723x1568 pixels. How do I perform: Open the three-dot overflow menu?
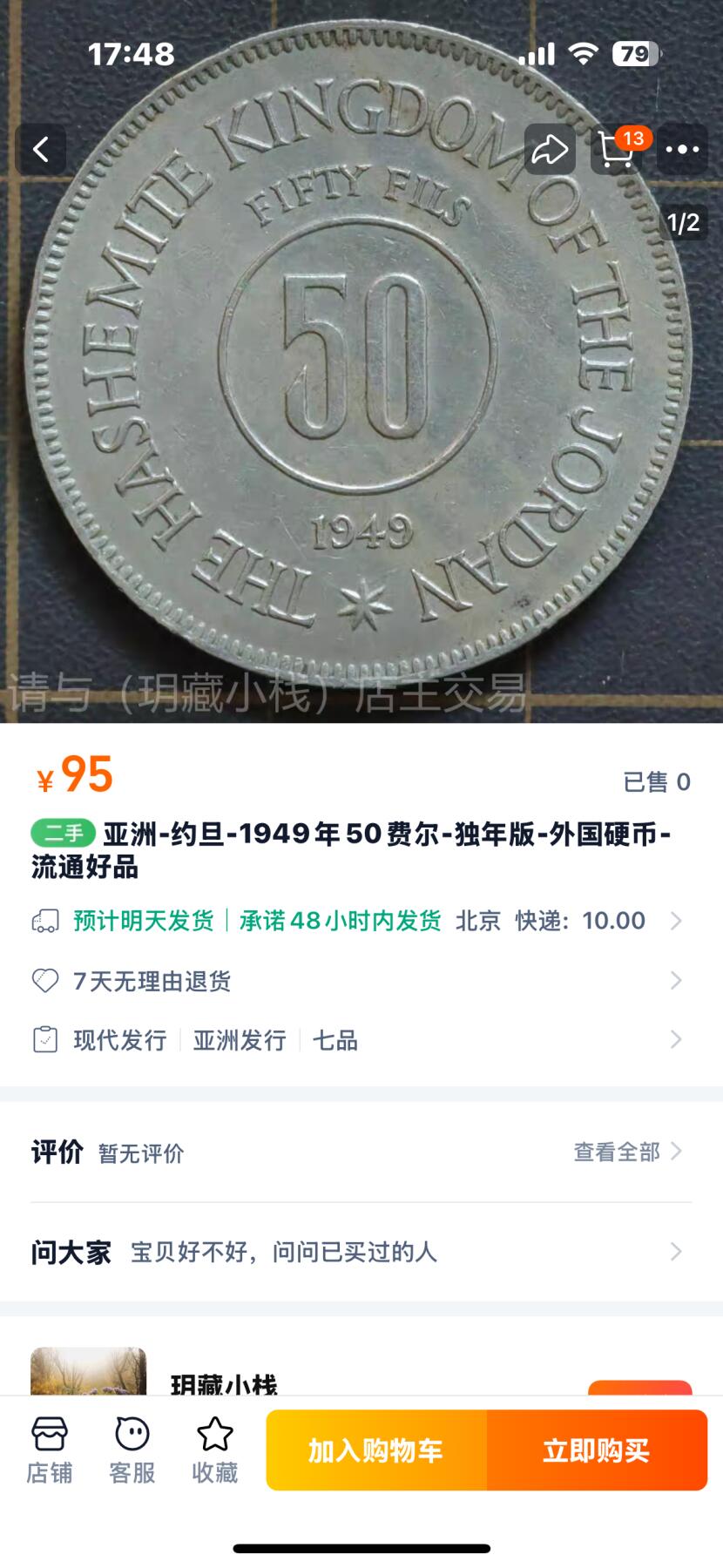682,149
